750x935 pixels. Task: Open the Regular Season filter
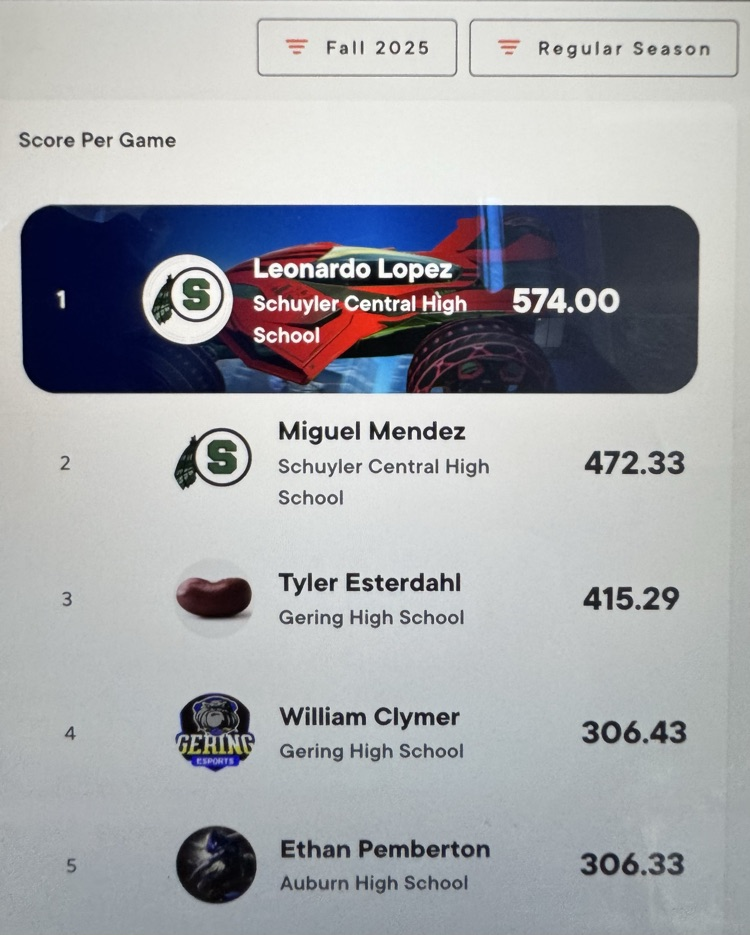(603, 48)
